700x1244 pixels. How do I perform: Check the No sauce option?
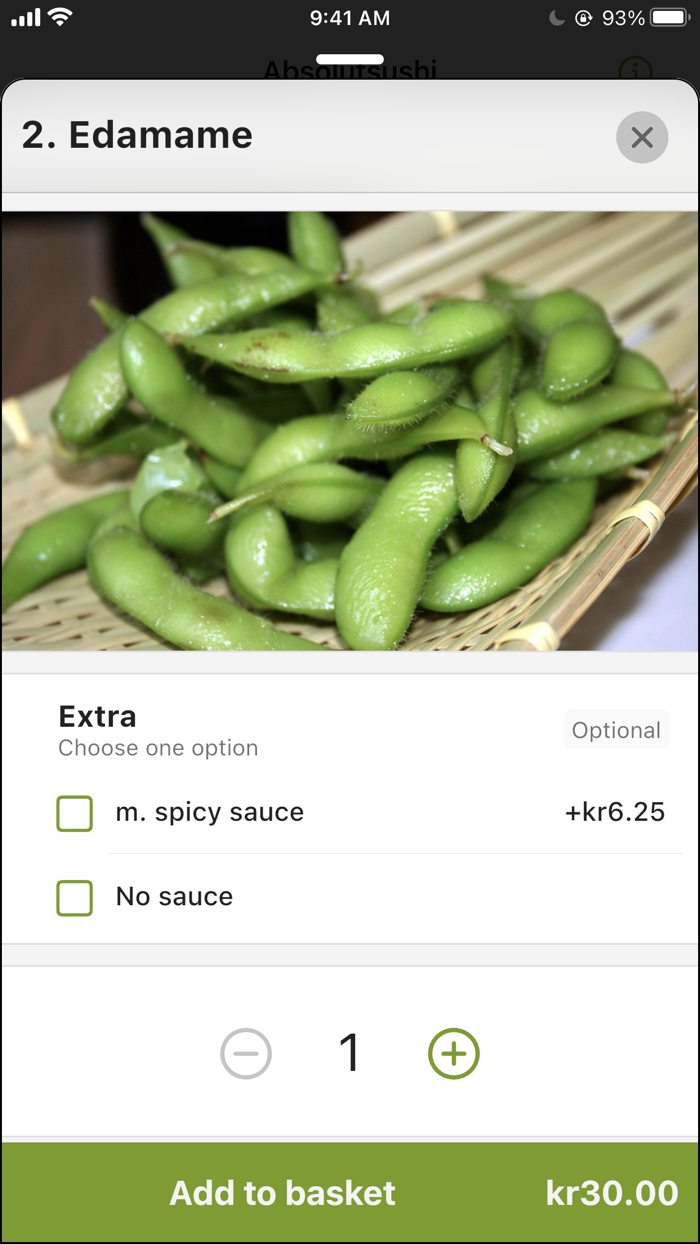(x=75, y=897)
